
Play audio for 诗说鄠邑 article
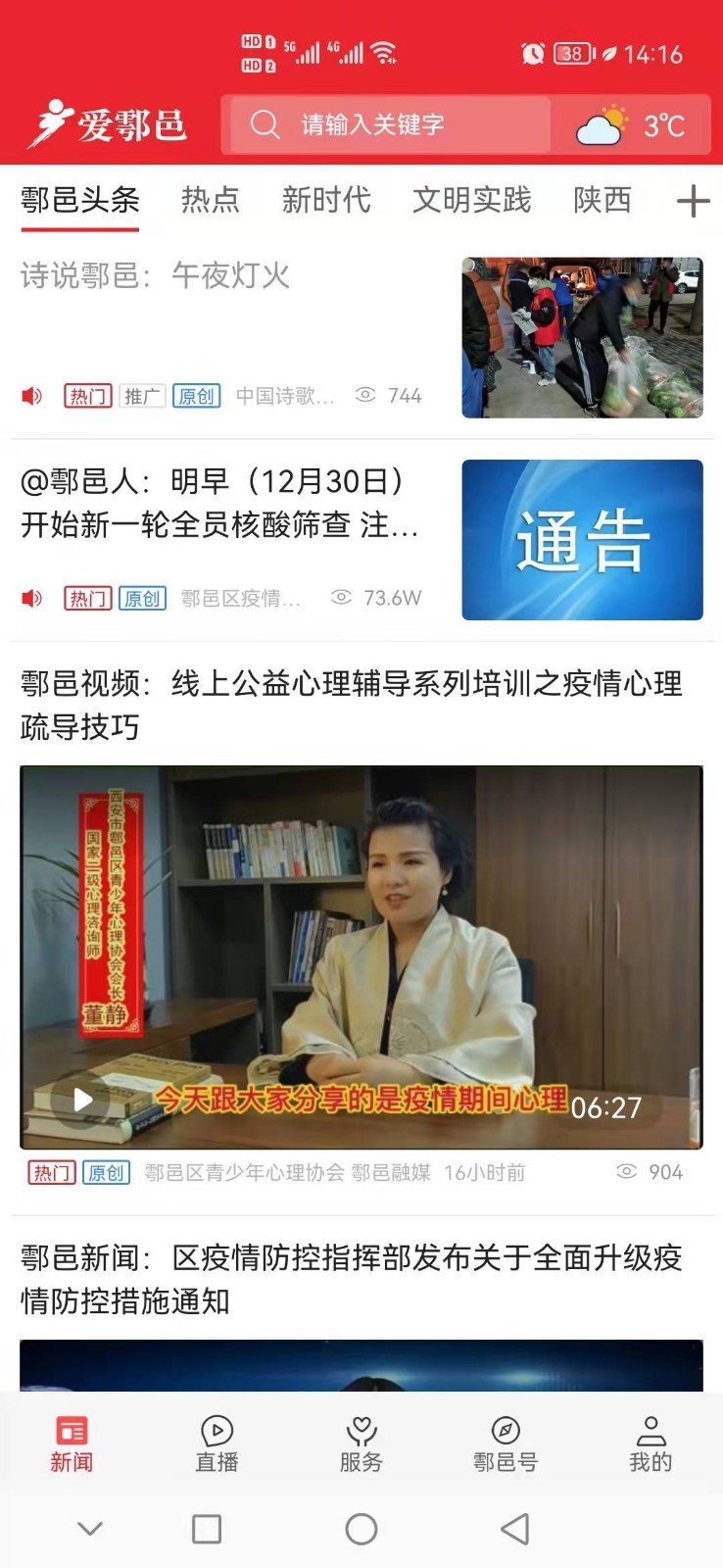tap(32, 396)
